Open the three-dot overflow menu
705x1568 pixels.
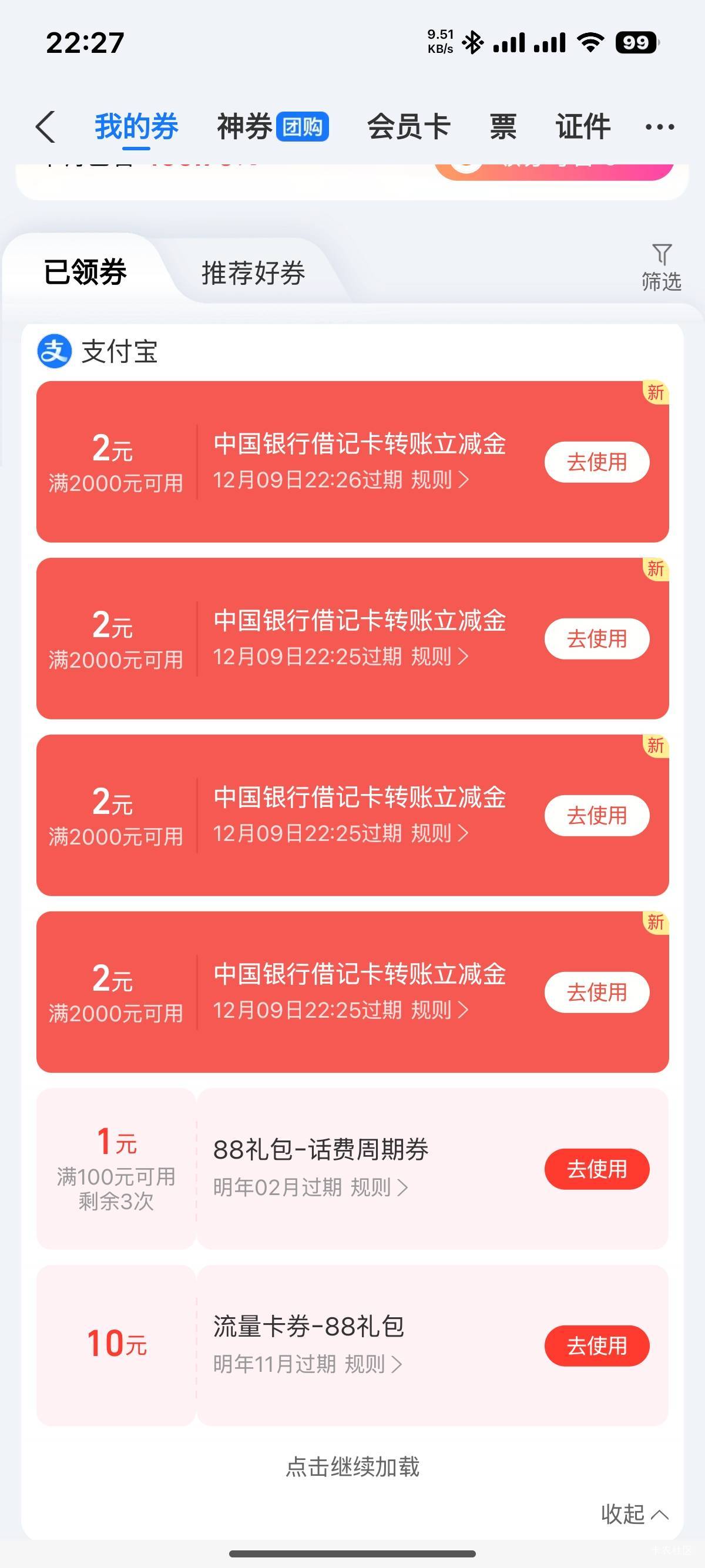[x=660, y=127]
